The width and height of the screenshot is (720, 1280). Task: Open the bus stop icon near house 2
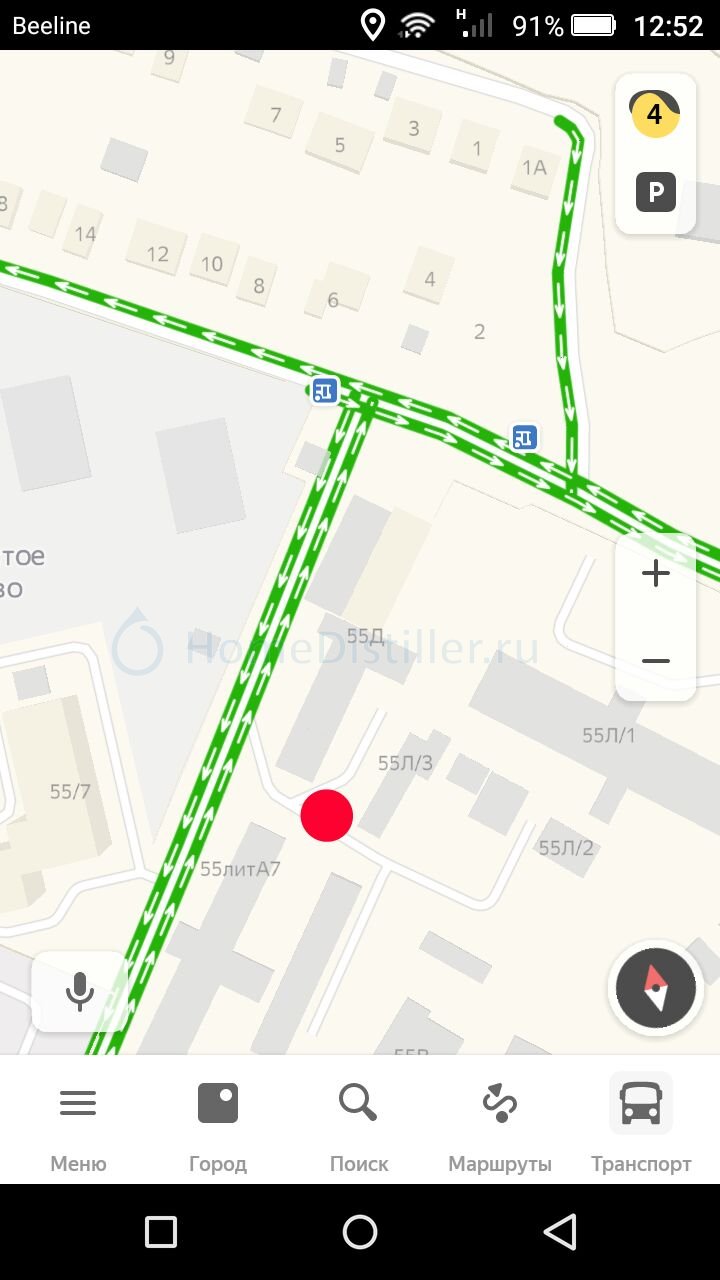pyautogui.click(x=524, y=437)
